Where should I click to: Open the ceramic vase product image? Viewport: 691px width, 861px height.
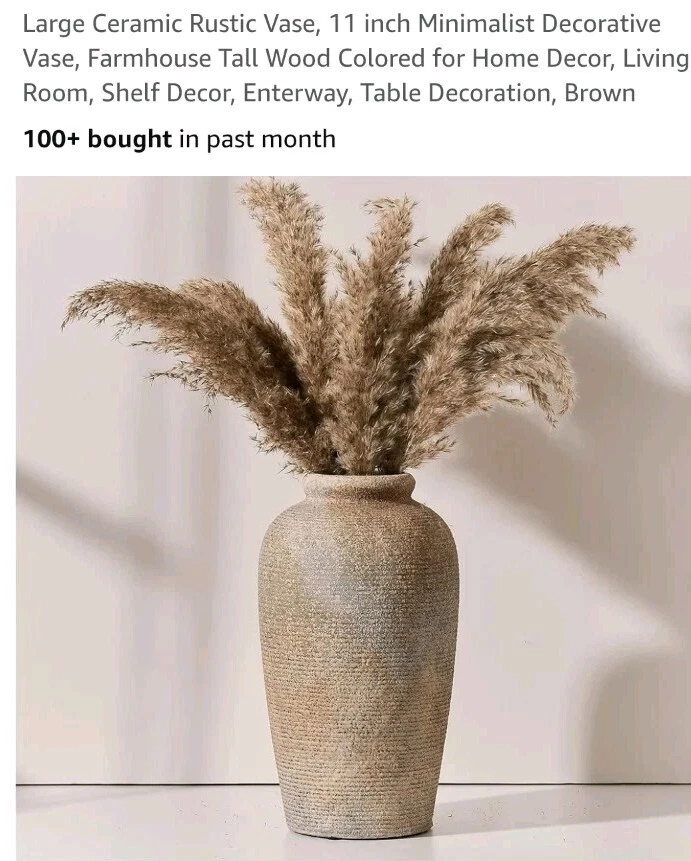tap(354, 517)
